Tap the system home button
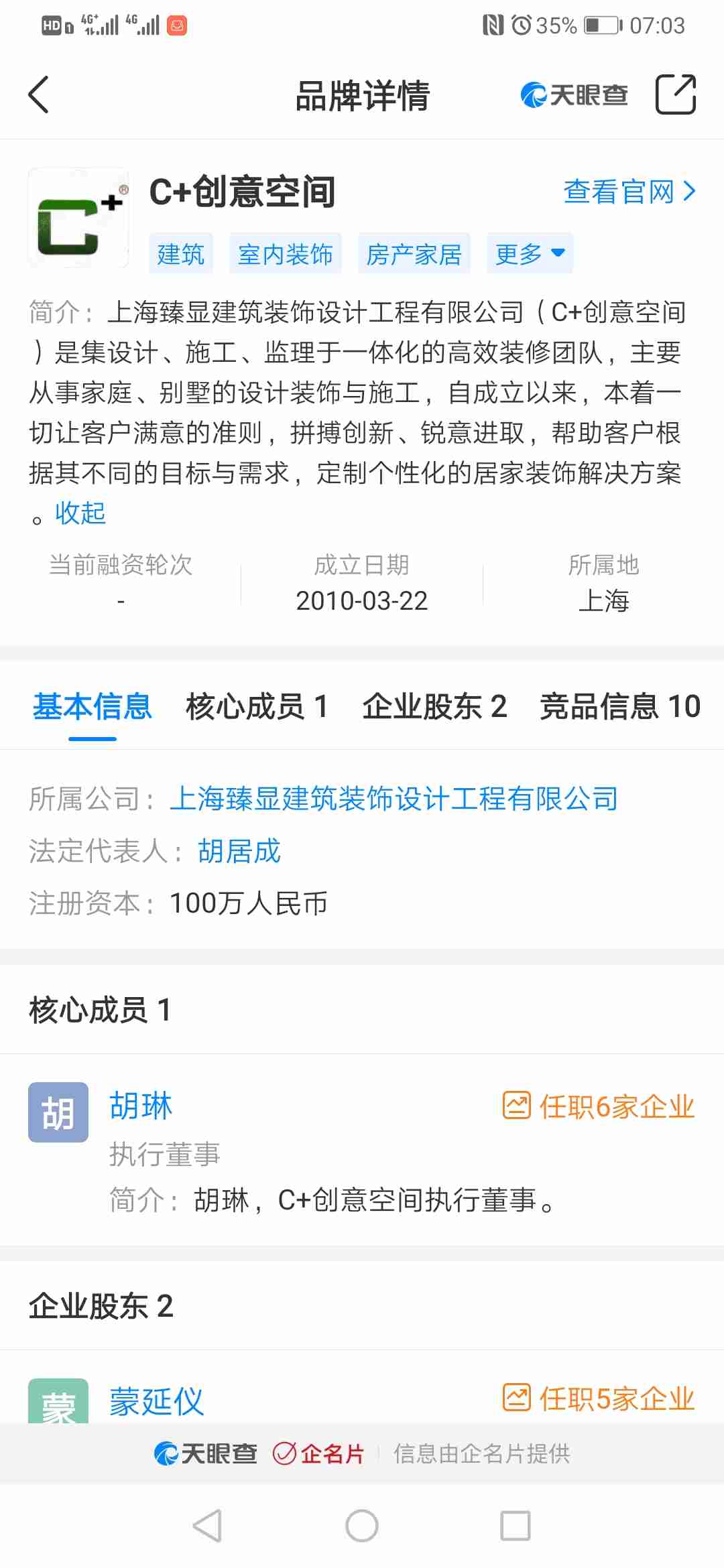This screenshot has height=1568, width=724. (362, 1526)
